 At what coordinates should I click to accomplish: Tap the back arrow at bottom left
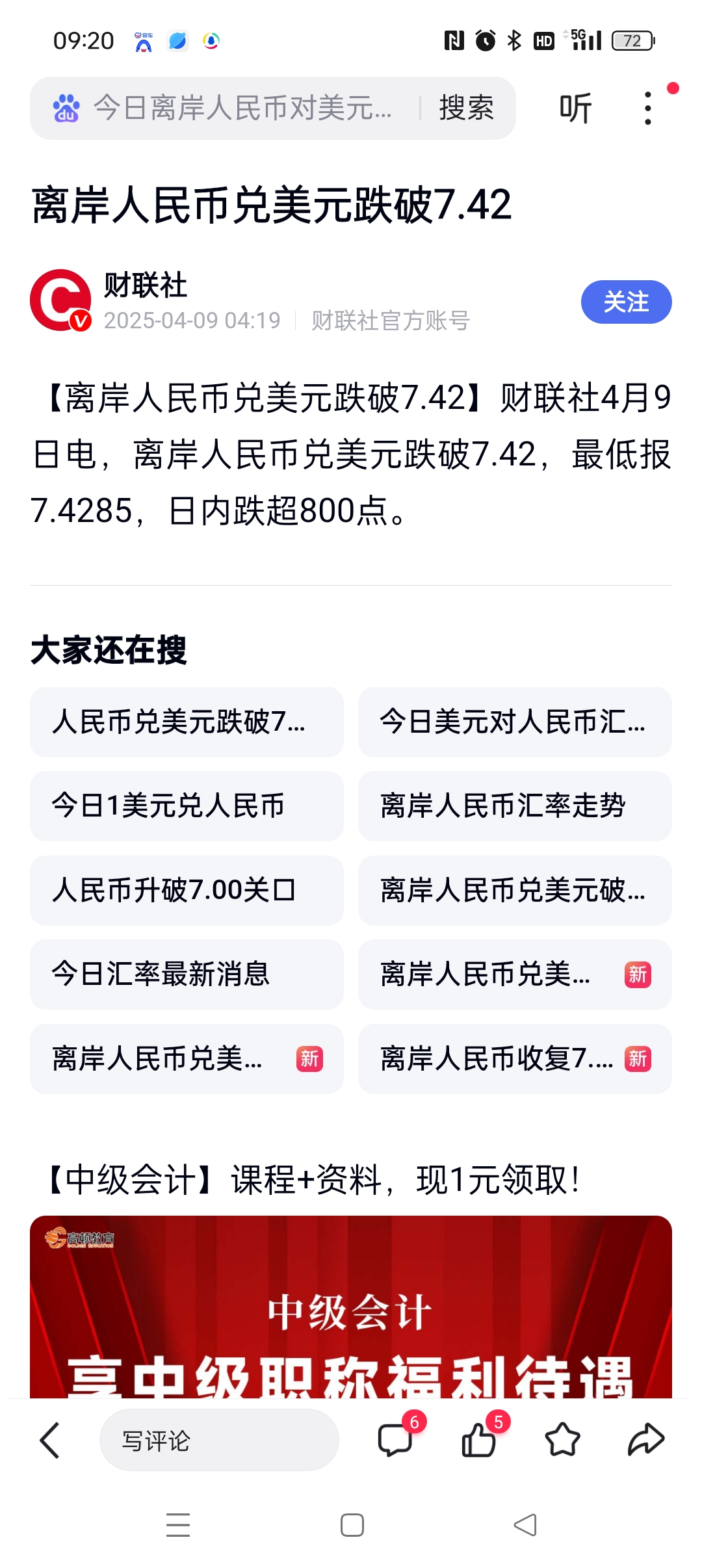[x=49, y=1442]
